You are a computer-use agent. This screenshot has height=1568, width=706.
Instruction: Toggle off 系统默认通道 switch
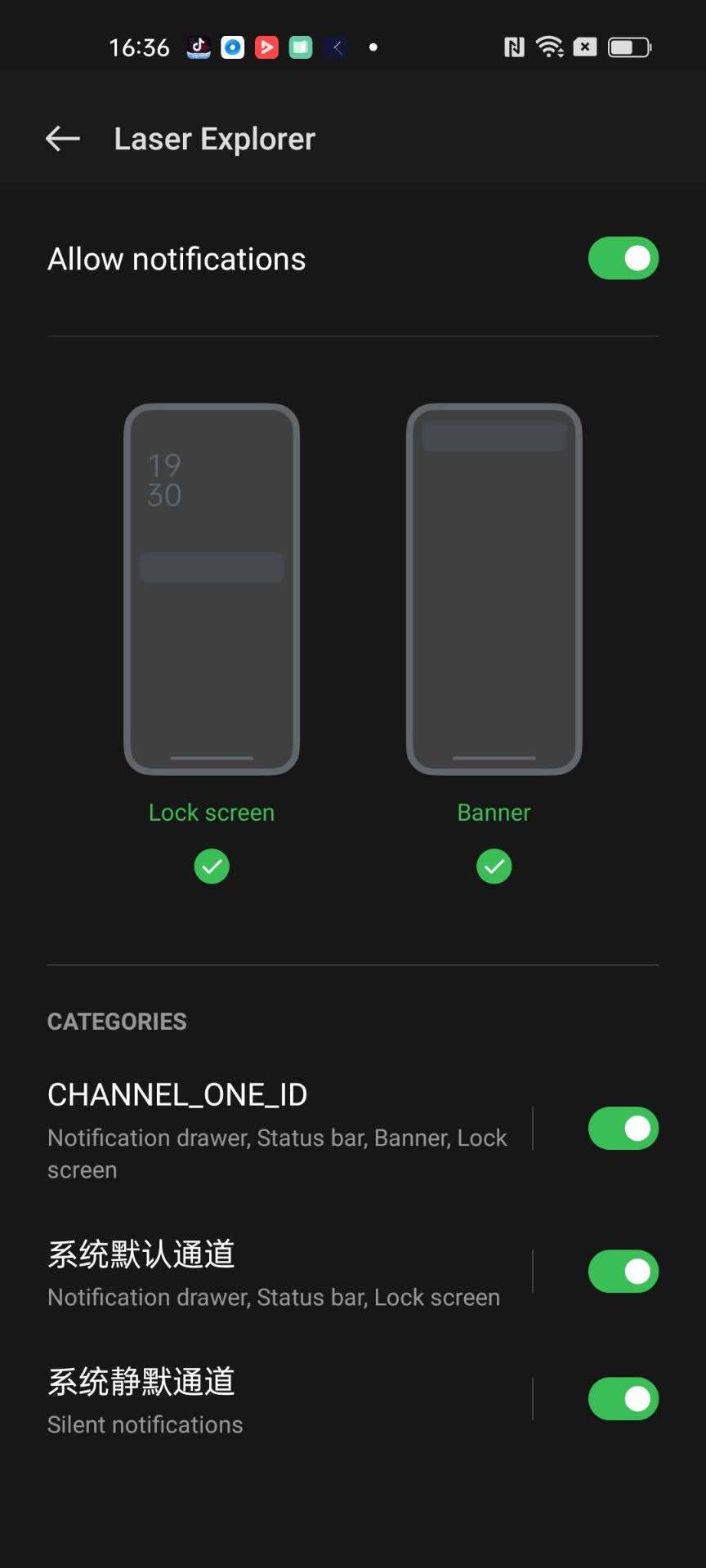623,1272
